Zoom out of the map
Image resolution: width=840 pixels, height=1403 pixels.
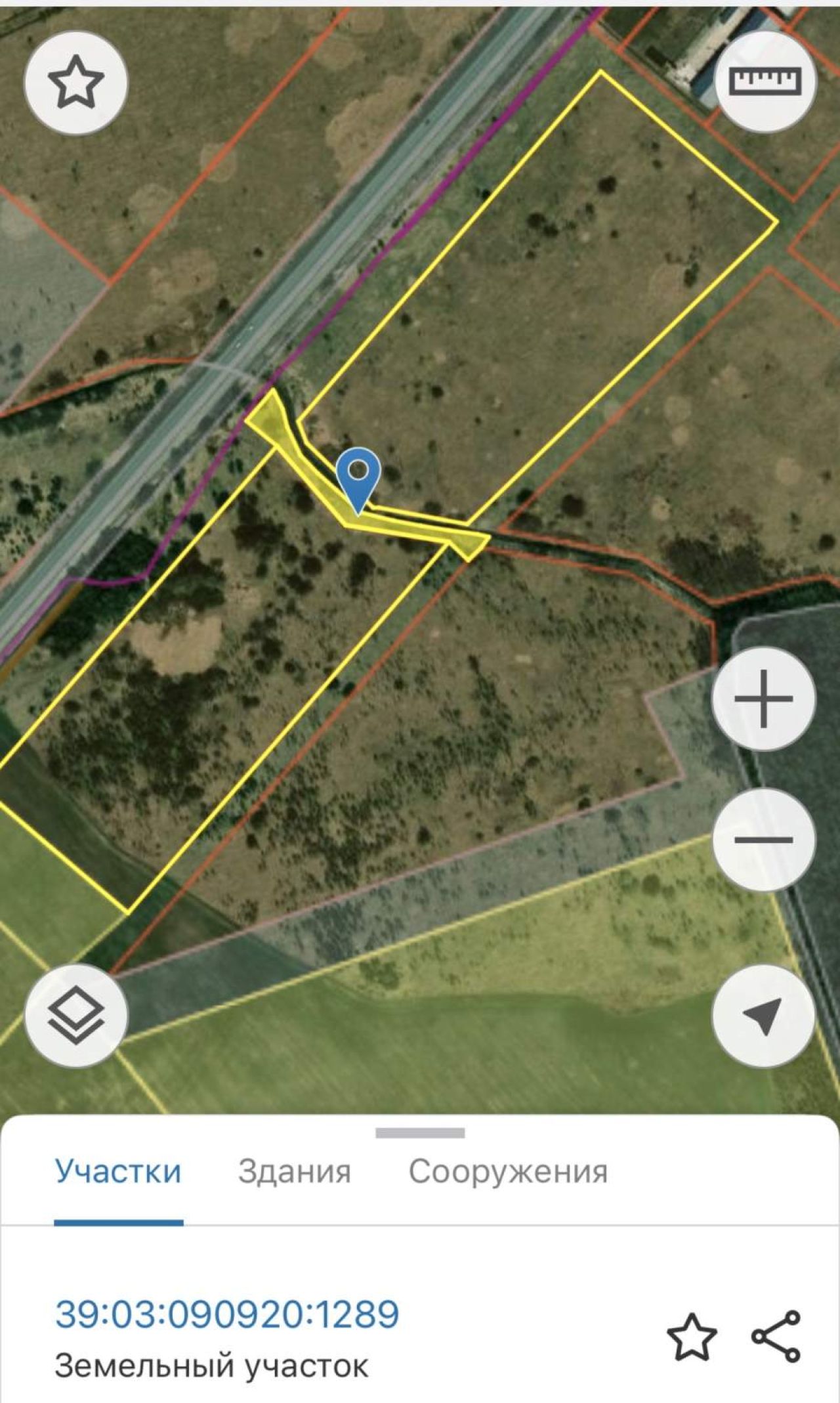coord(764,839)
